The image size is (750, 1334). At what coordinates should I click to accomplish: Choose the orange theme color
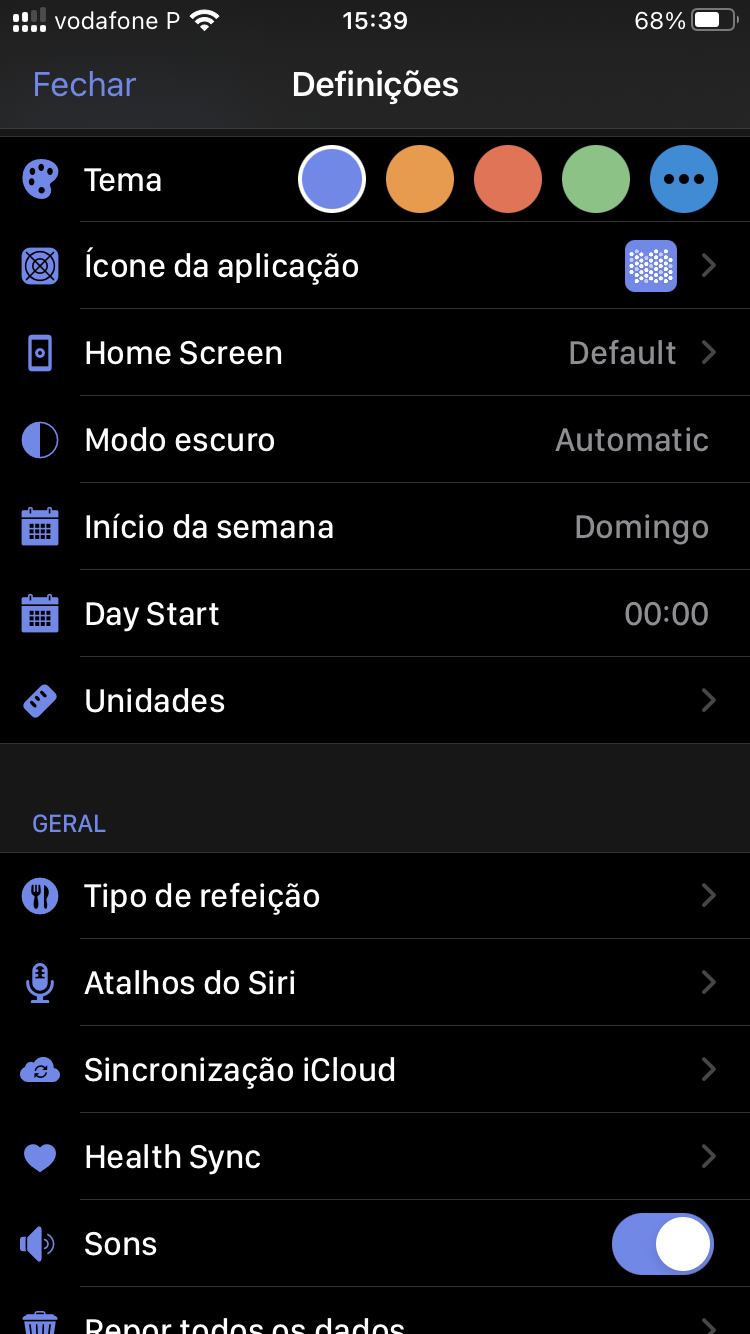pos(420,180)
